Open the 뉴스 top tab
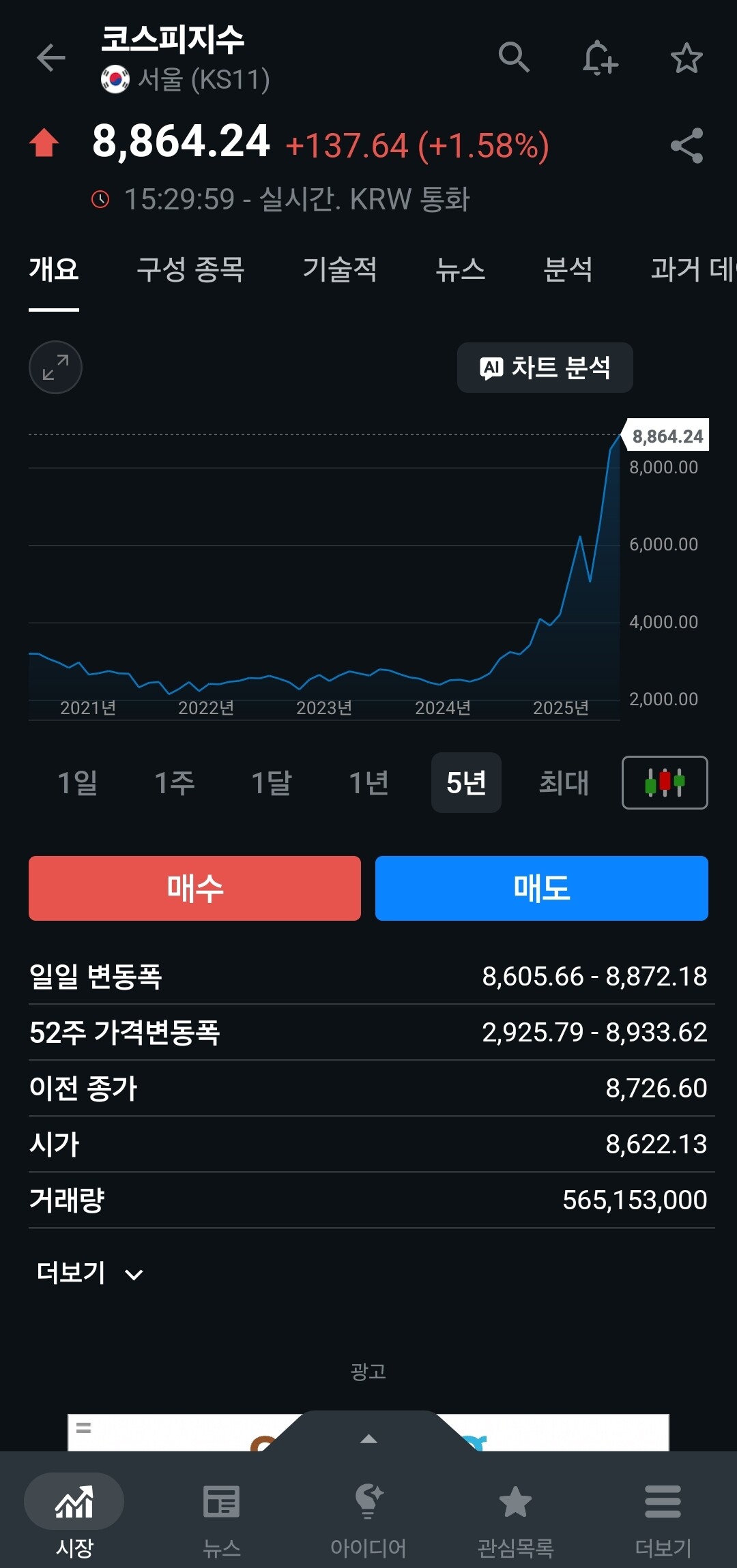 [x=461, y=269]
